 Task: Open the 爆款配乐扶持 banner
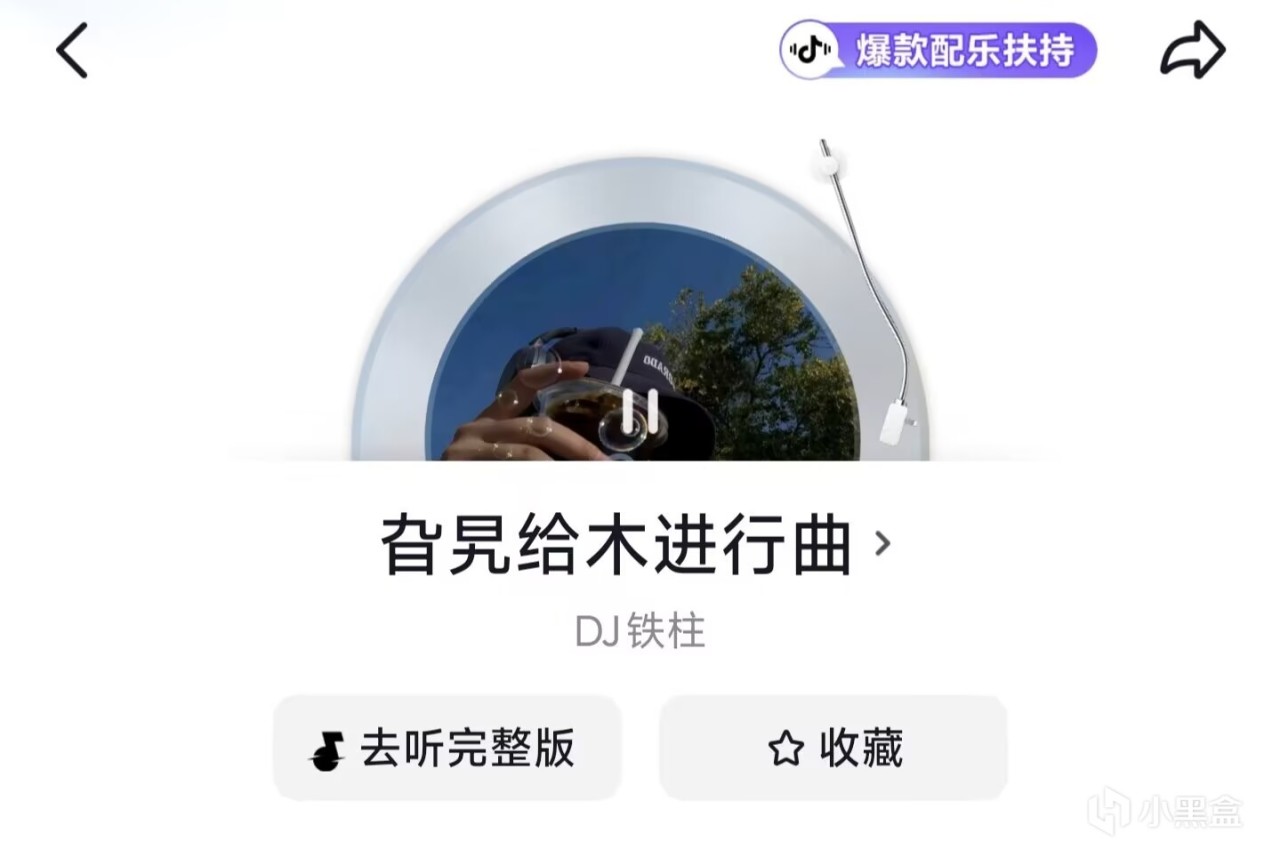[x=938, y=50]
